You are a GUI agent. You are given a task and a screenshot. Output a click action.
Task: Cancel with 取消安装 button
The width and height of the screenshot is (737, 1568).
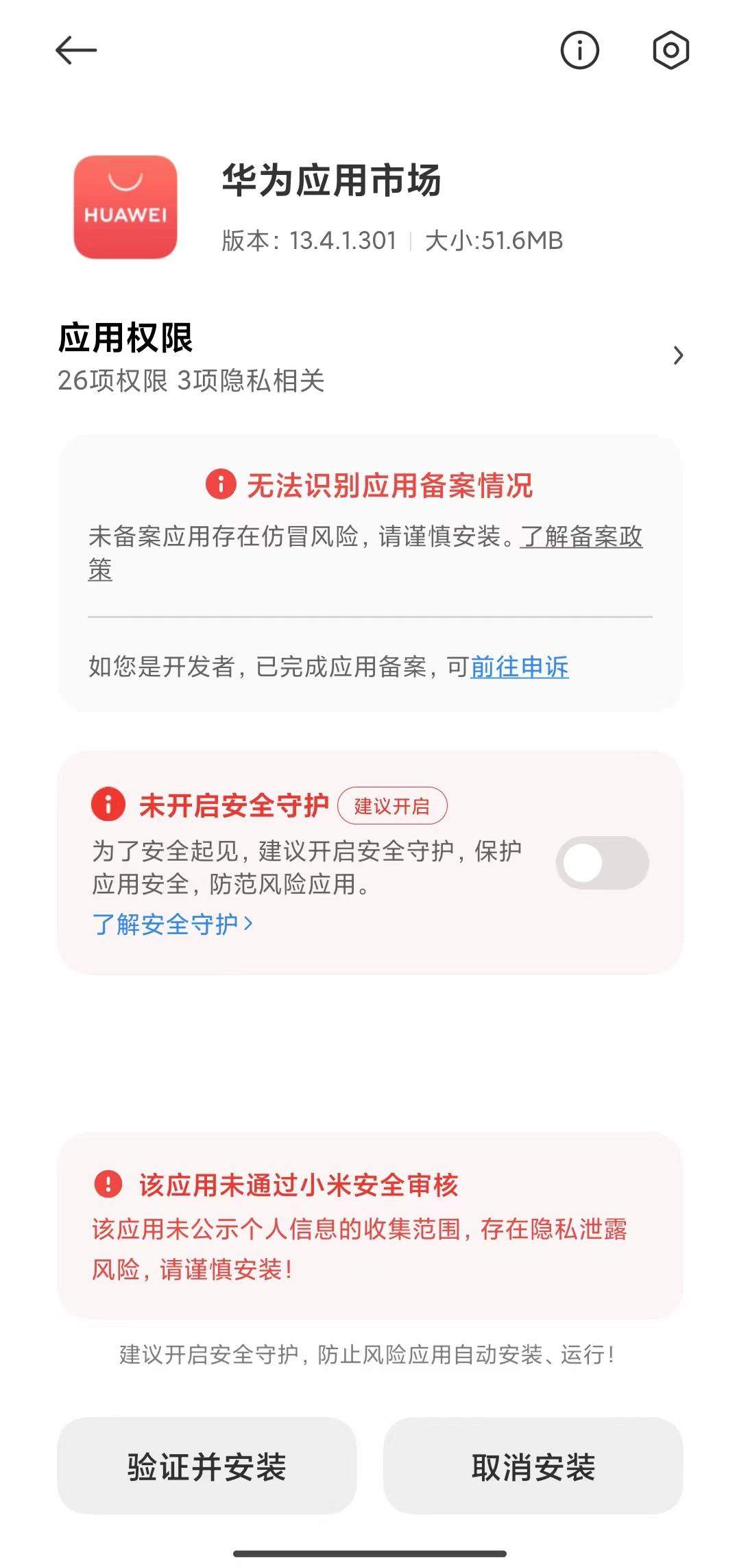pos(533,1466)
